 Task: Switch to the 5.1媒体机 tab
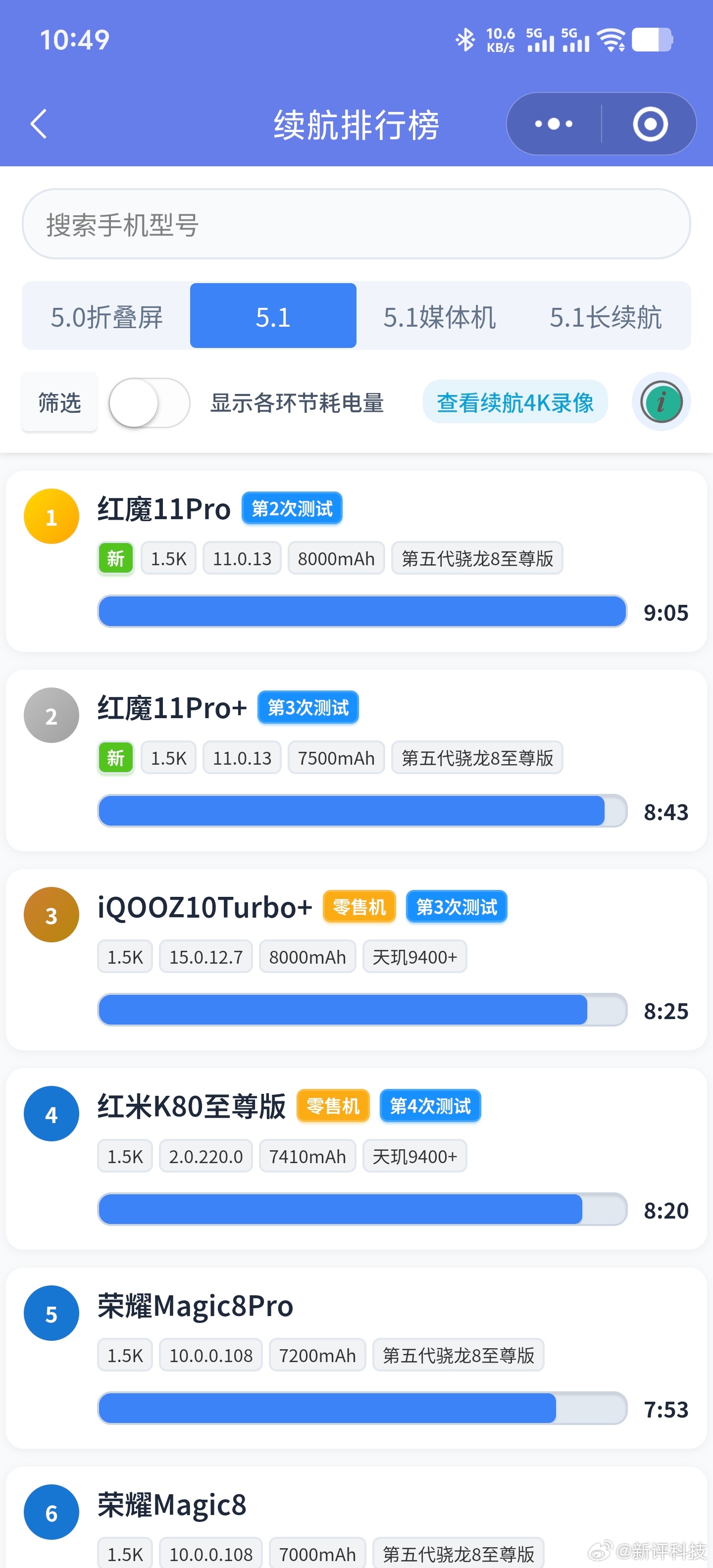(x=439, y=317)
